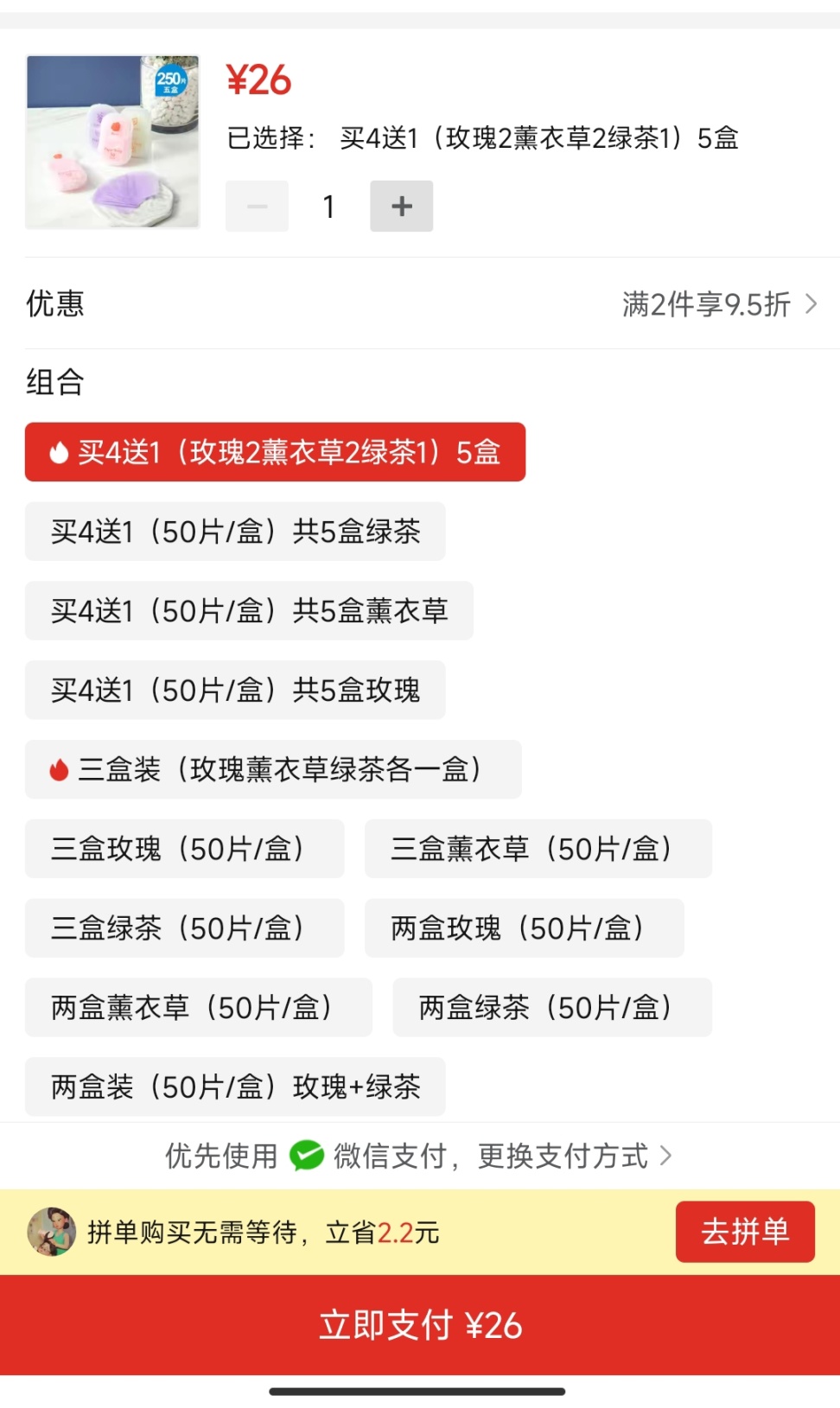Select 两盒绿茶 (50片/盒)
This screenshot has height=1408, width=840.
[x=551, y=1008]
